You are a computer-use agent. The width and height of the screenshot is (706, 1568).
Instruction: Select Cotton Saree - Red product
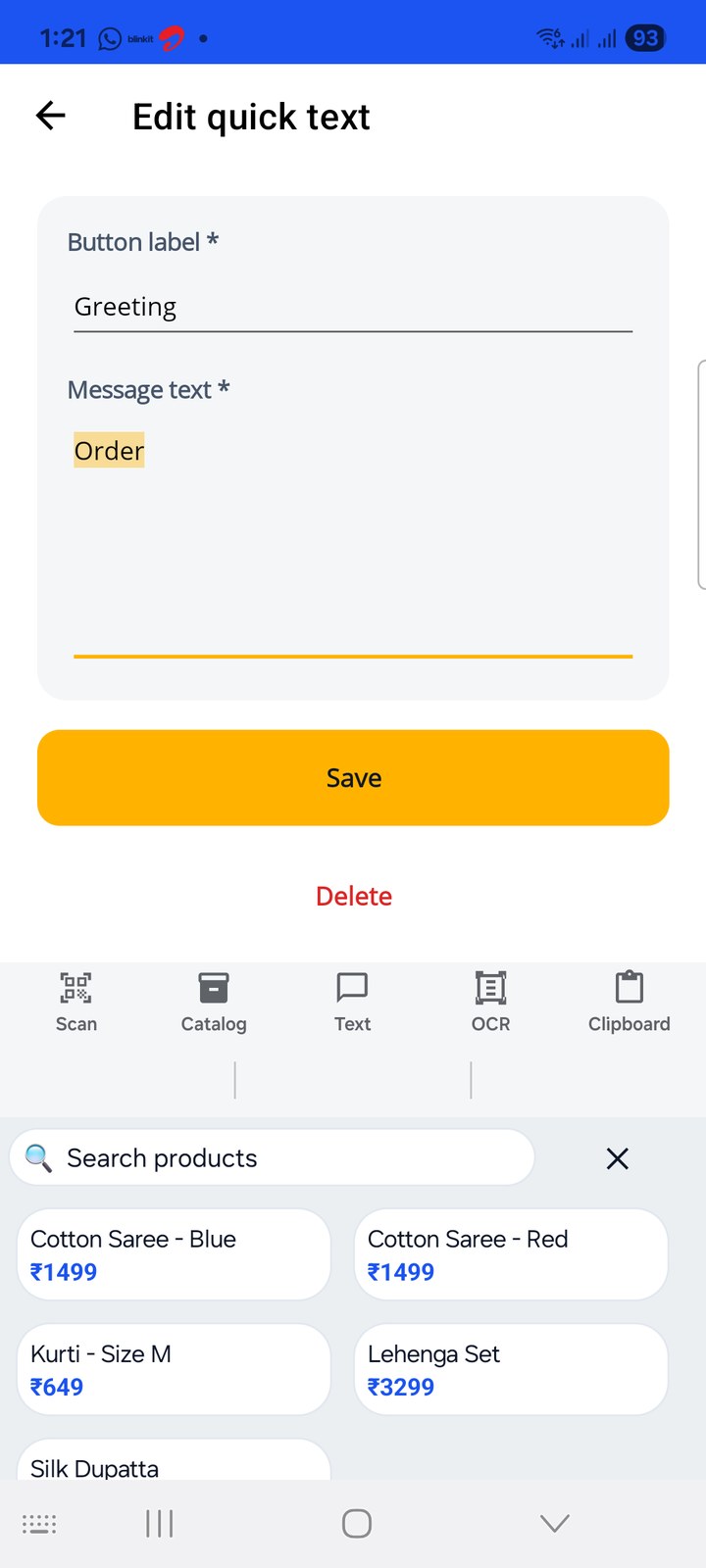coord(511,1254)
